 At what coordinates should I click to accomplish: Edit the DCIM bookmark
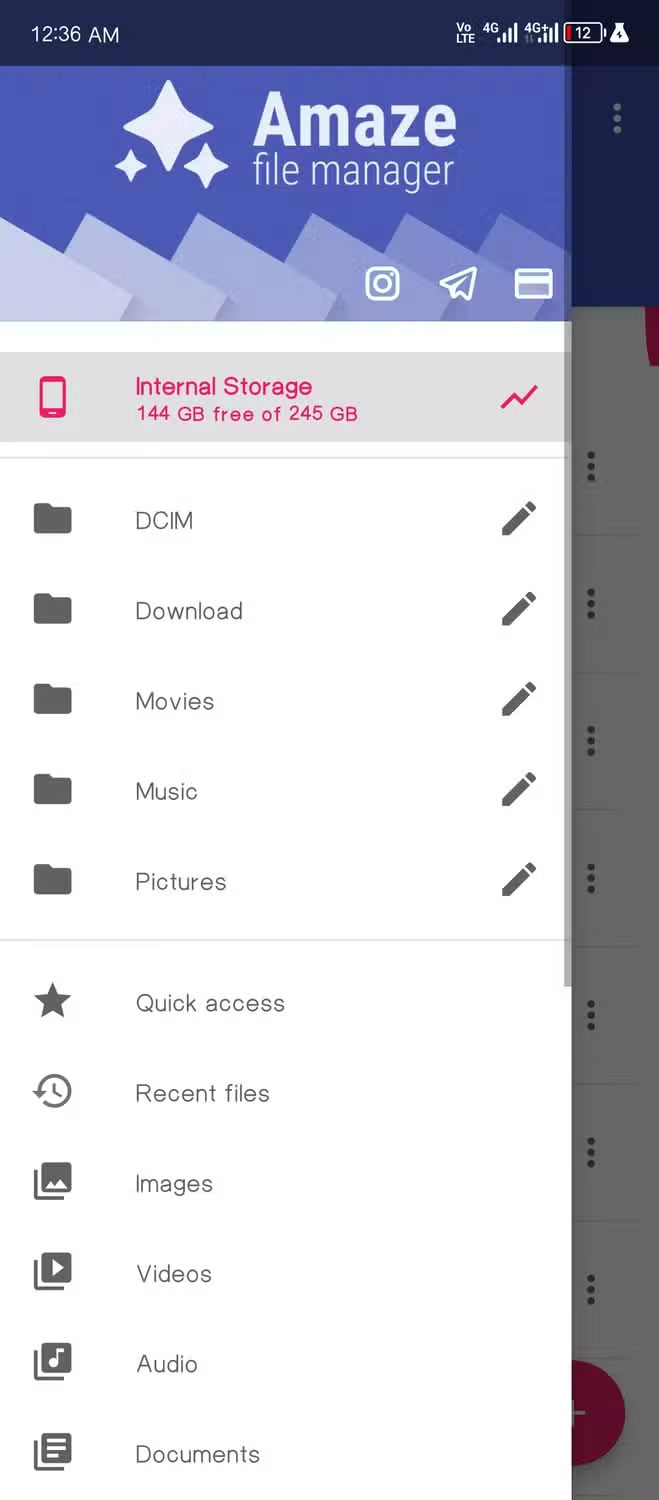point(519,519)
